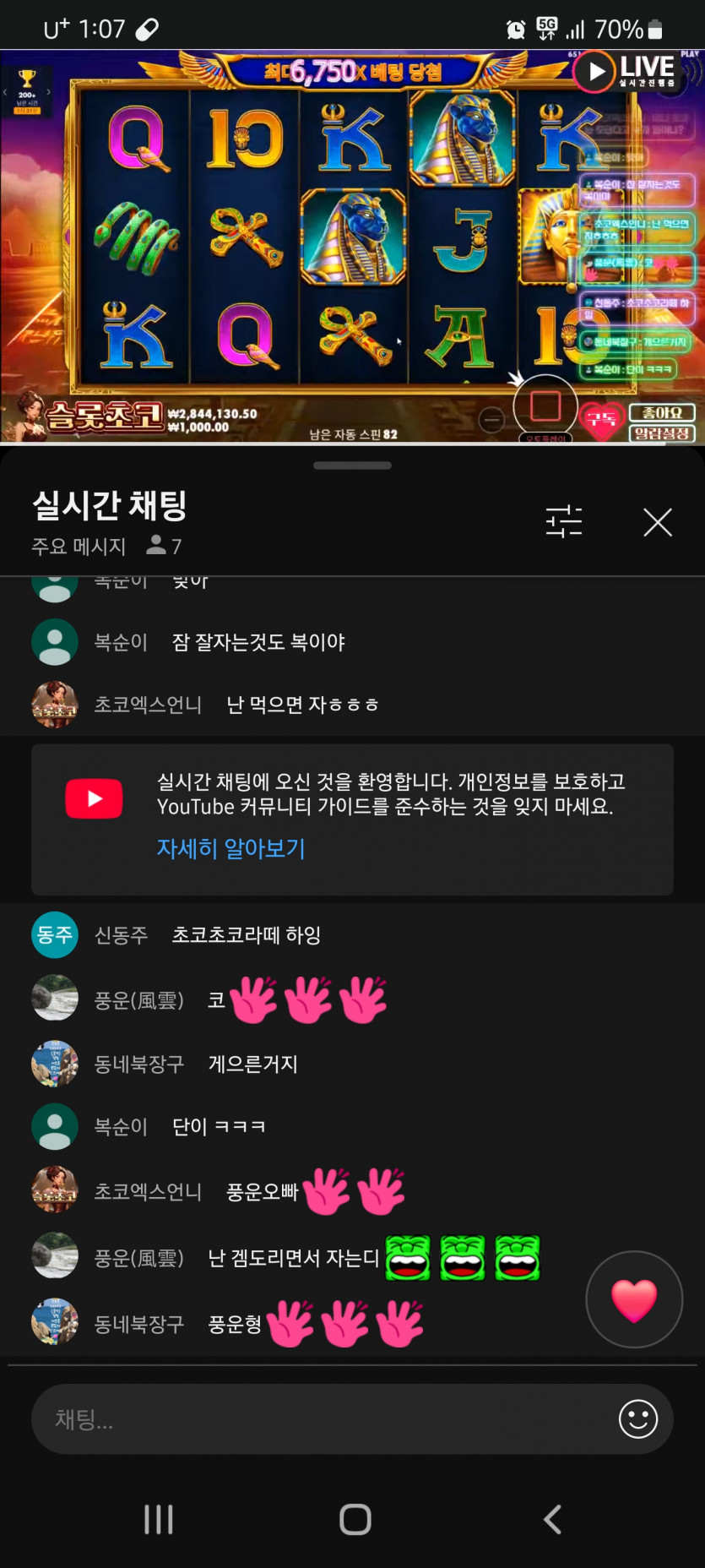Close the live chat panel
Image resolution: width=705 pixels, height=1568 pixels.
pyautogui.click(x=657, y=523)
